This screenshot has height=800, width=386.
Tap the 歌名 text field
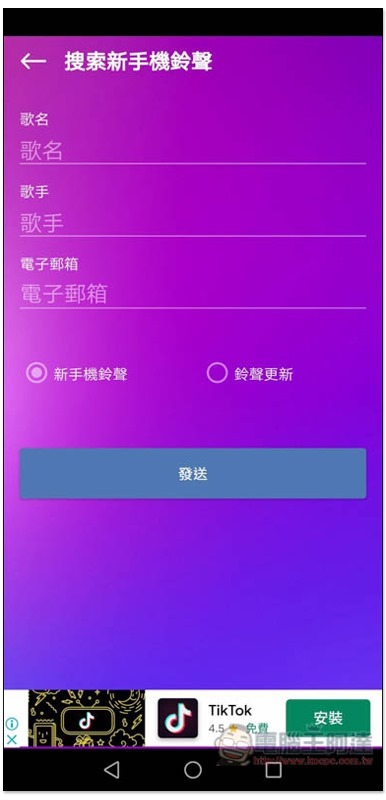coord(193,151)
